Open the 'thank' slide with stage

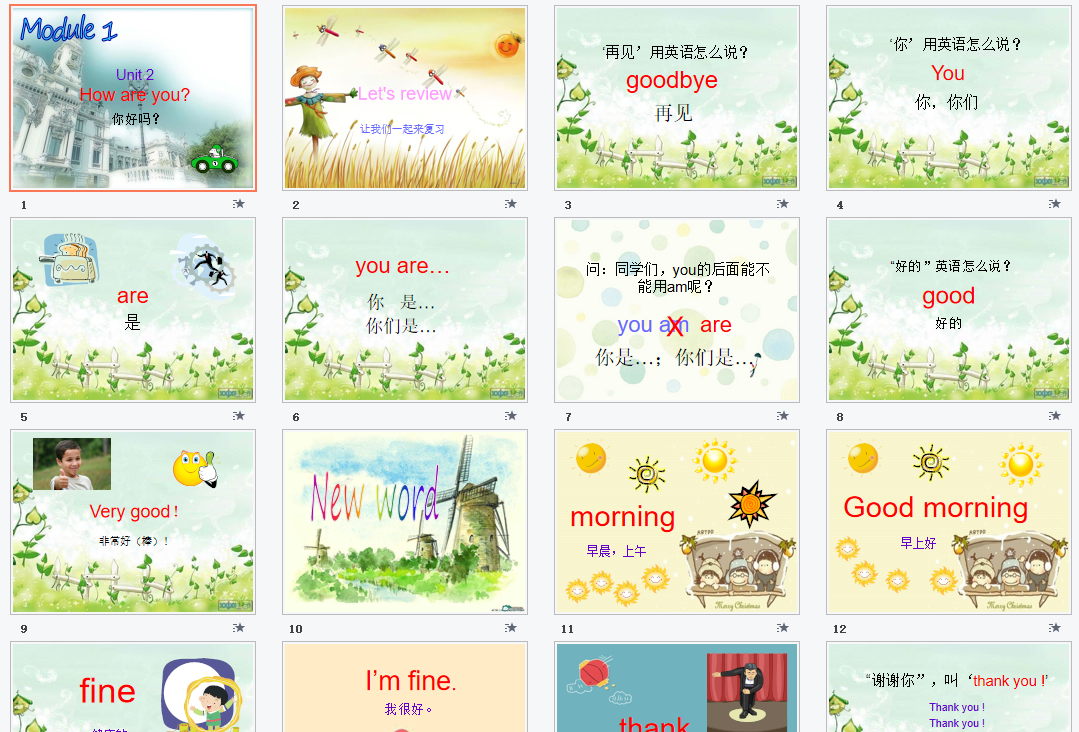point(677,688)
